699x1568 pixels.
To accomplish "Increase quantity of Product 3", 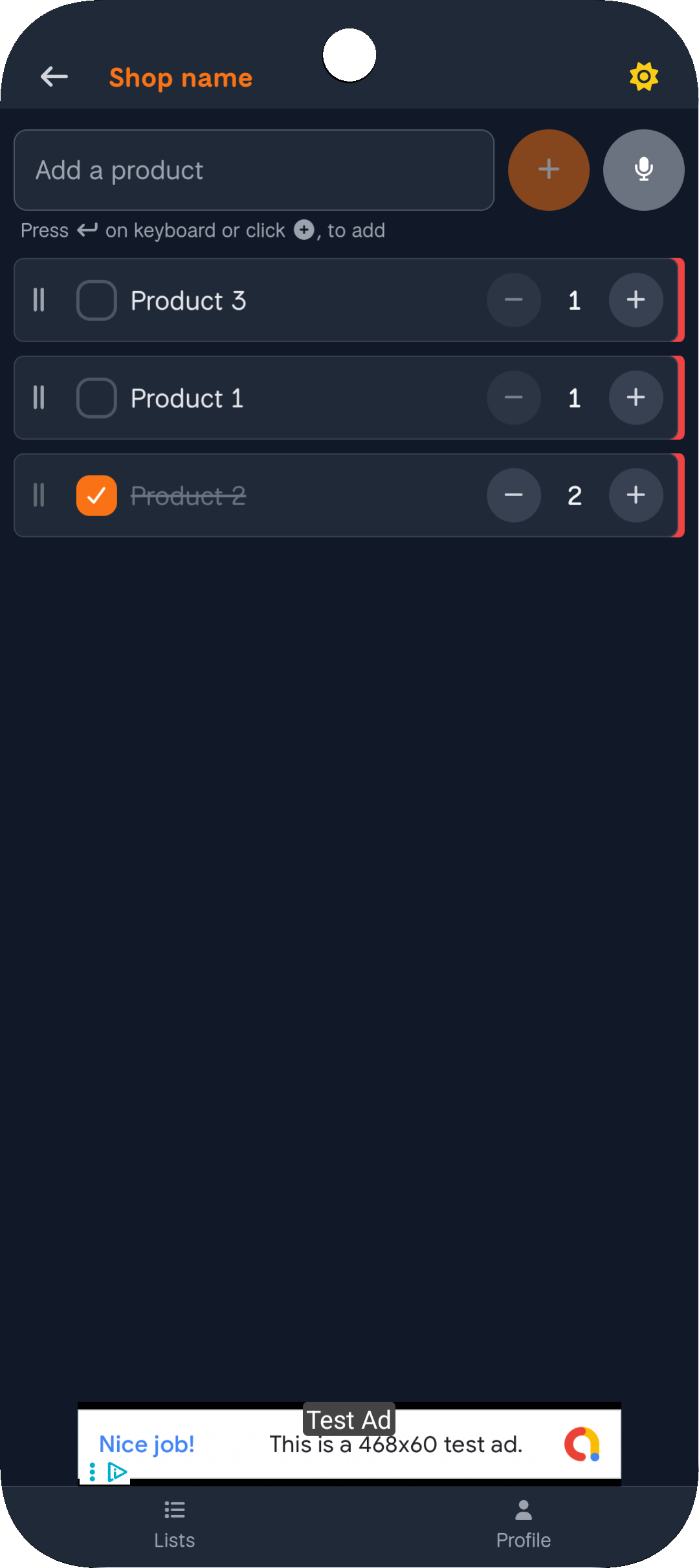I will point(636,299).
